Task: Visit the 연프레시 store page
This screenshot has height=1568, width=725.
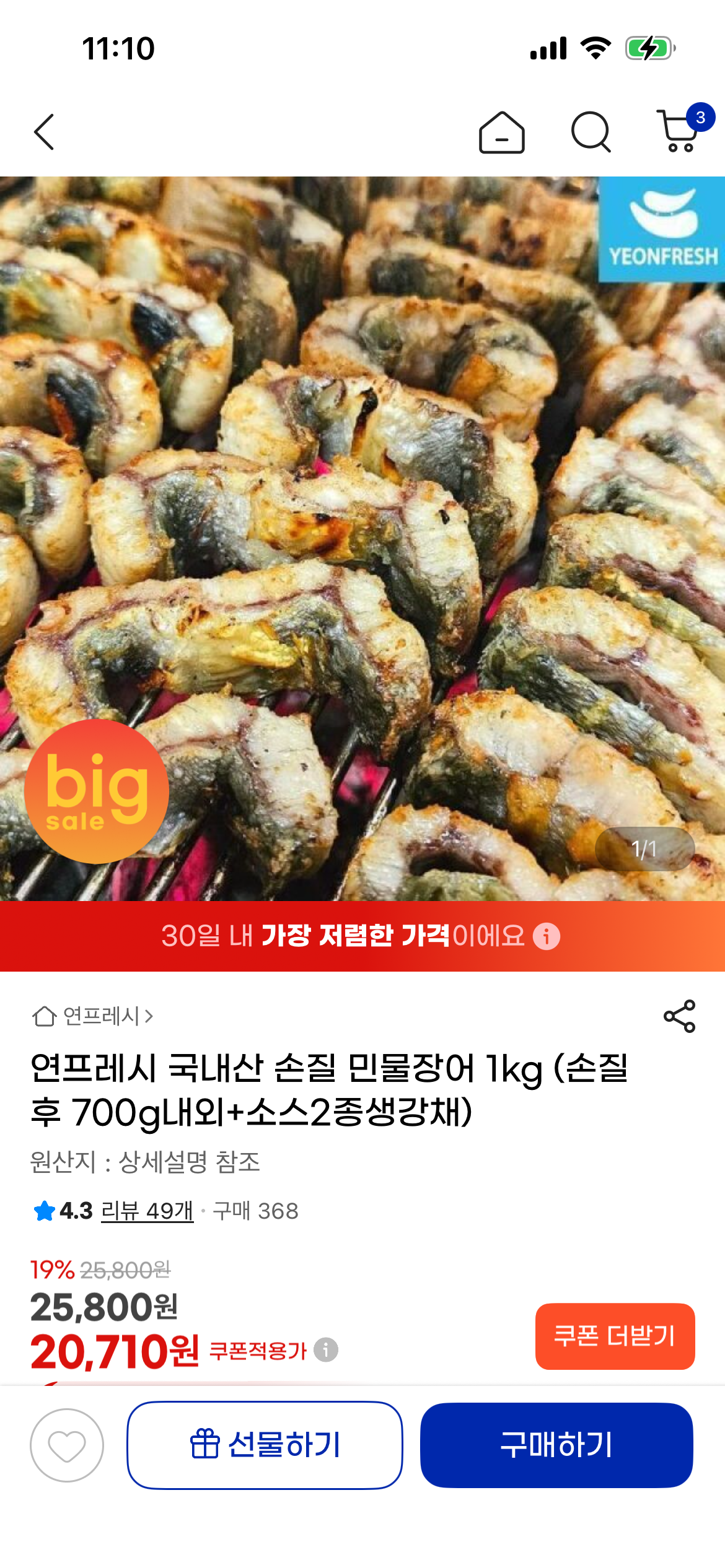Action: 93,1016
